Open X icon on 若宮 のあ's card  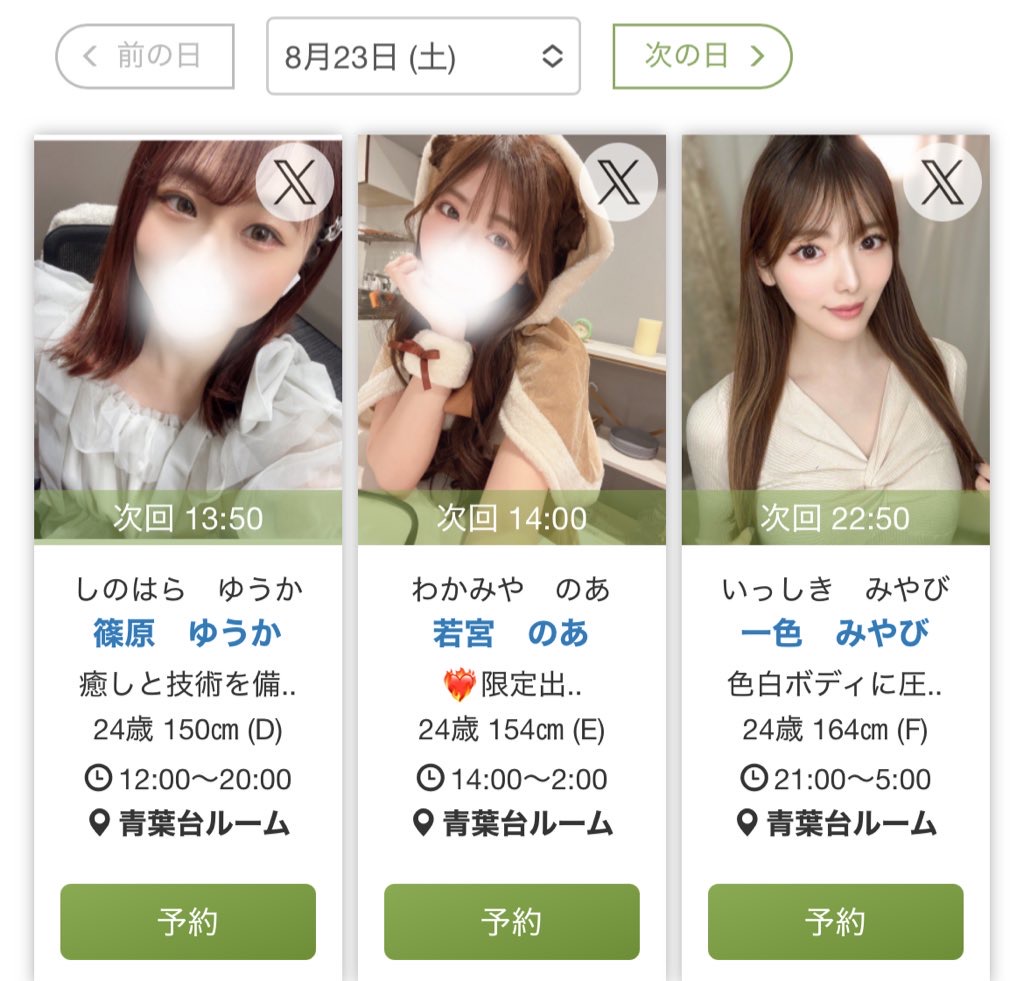618,182
